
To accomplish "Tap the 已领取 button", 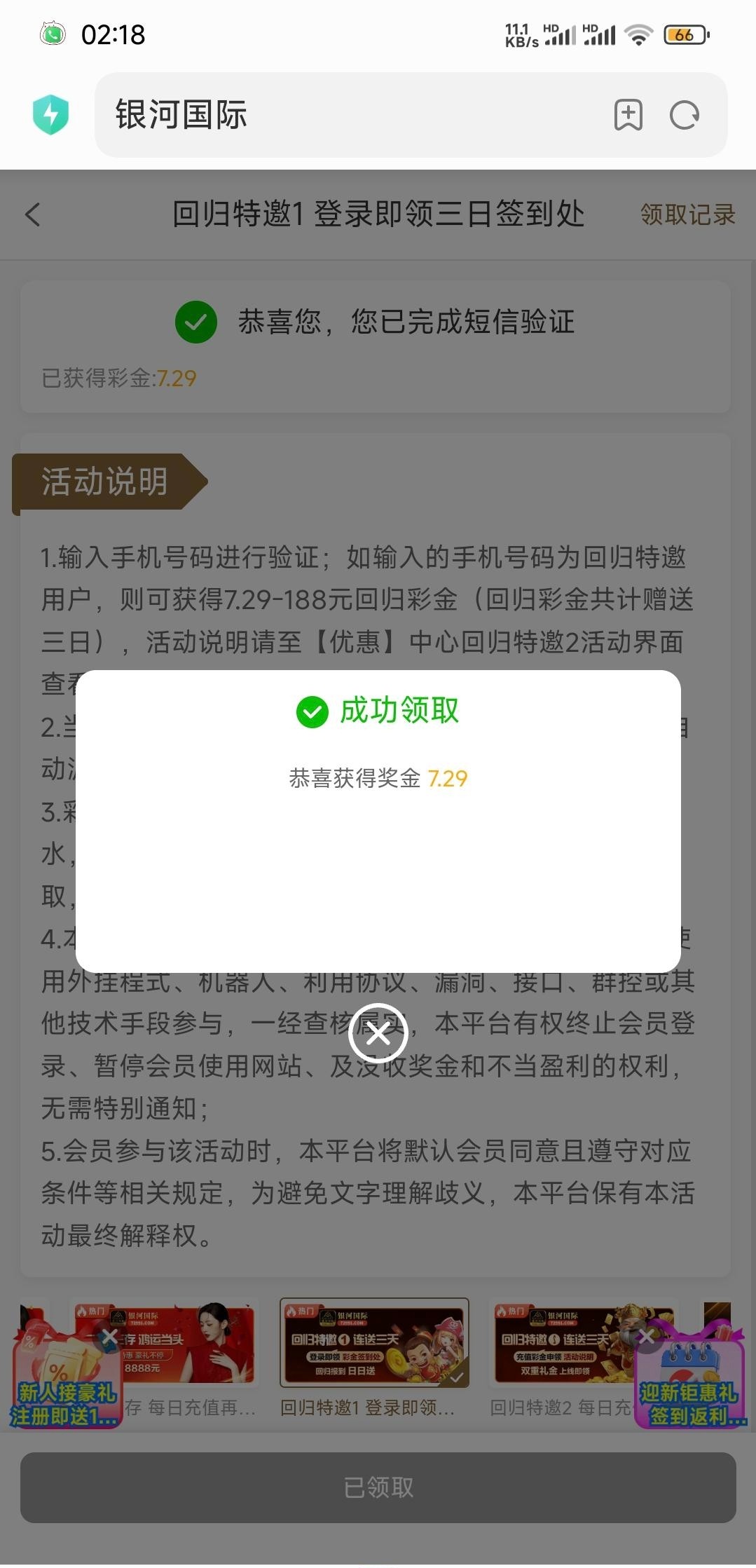I will [378, 1487].
